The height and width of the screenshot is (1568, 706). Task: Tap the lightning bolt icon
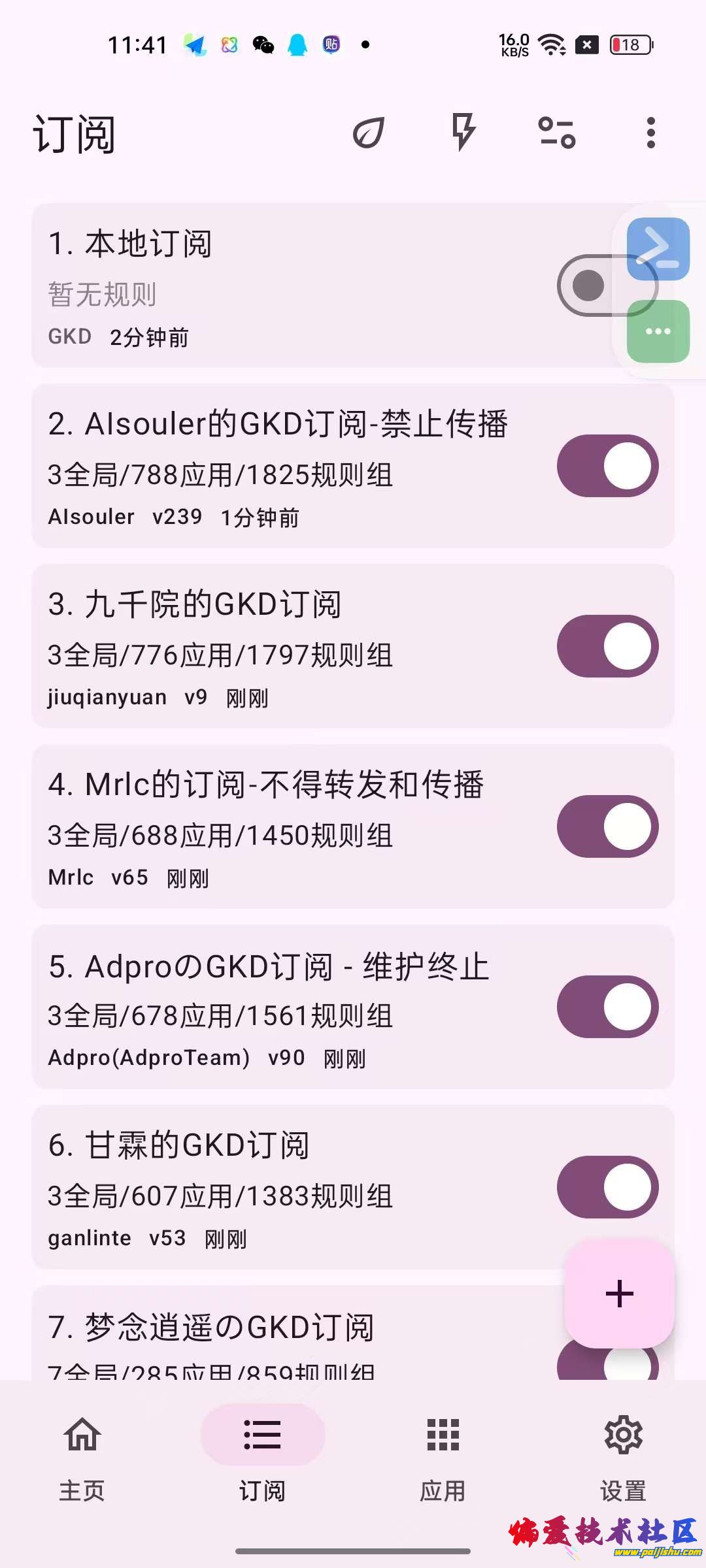tap(463, 132)
